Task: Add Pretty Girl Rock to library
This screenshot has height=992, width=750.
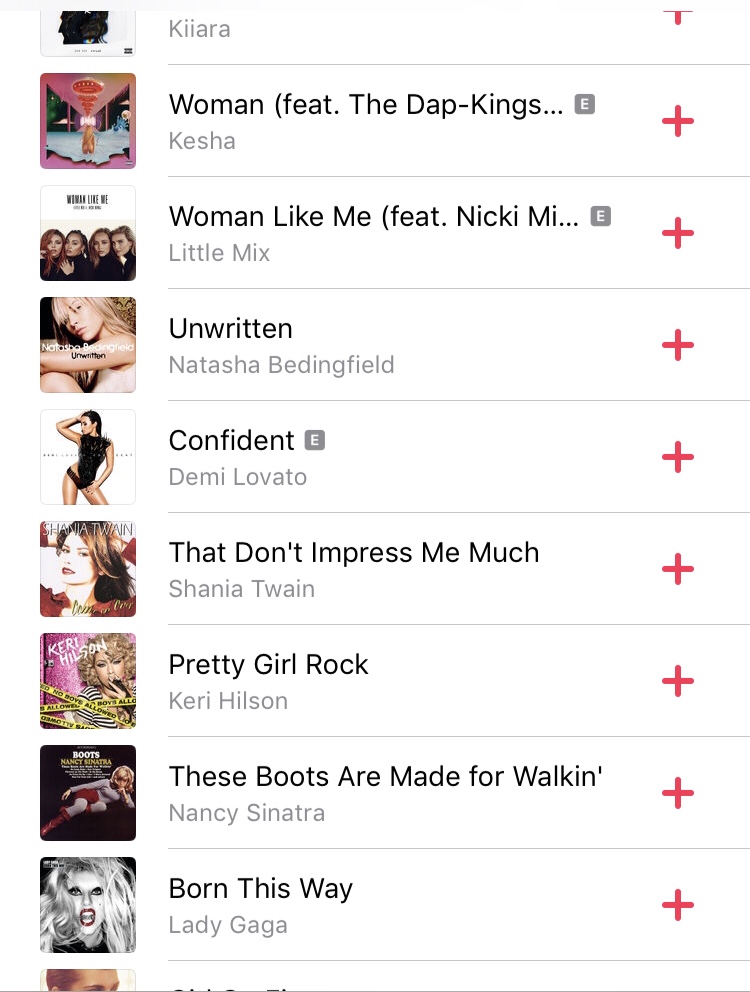Action: (x=678, y=681)
